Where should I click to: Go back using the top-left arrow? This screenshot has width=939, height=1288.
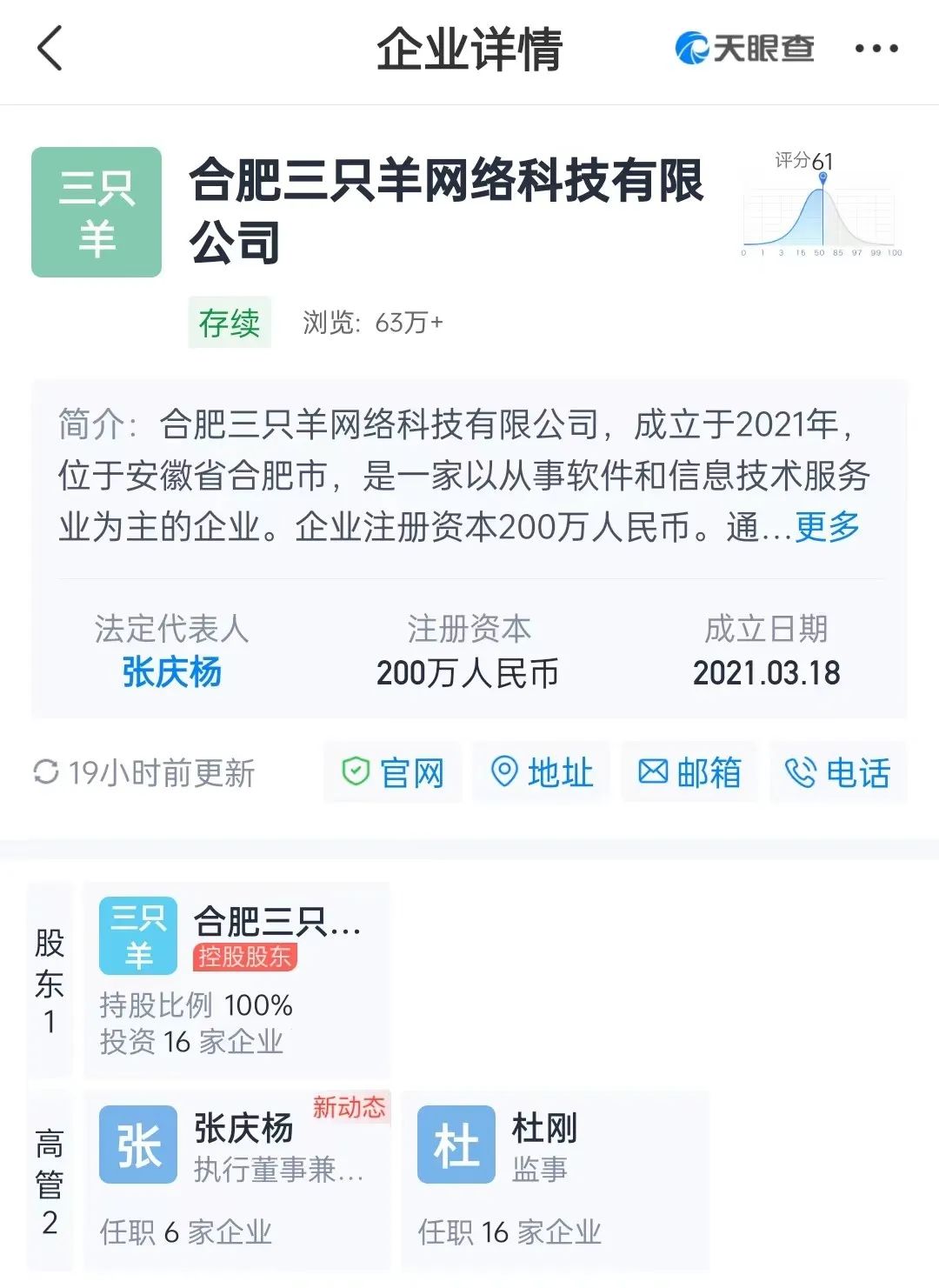[x=50, y=48]
